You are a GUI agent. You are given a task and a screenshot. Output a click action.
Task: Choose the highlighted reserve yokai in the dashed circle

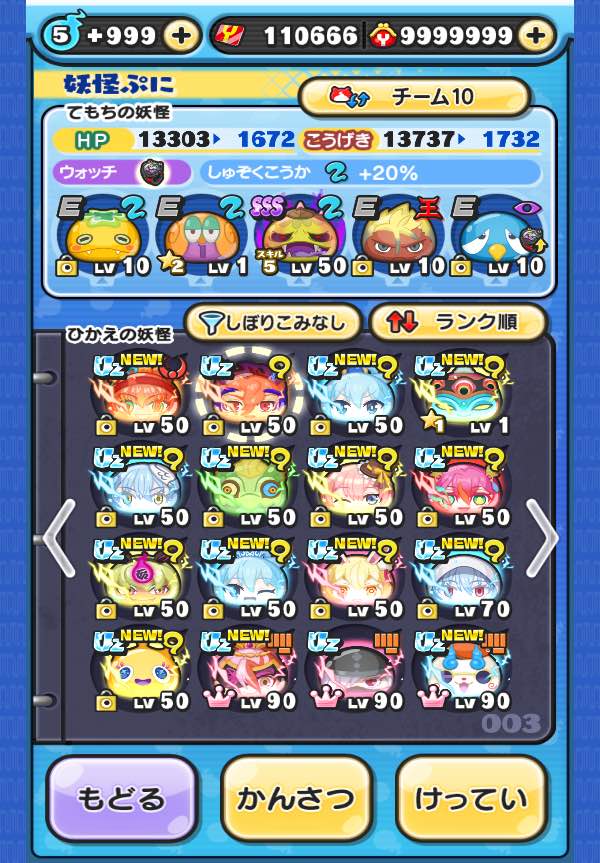tap(248, 394)
